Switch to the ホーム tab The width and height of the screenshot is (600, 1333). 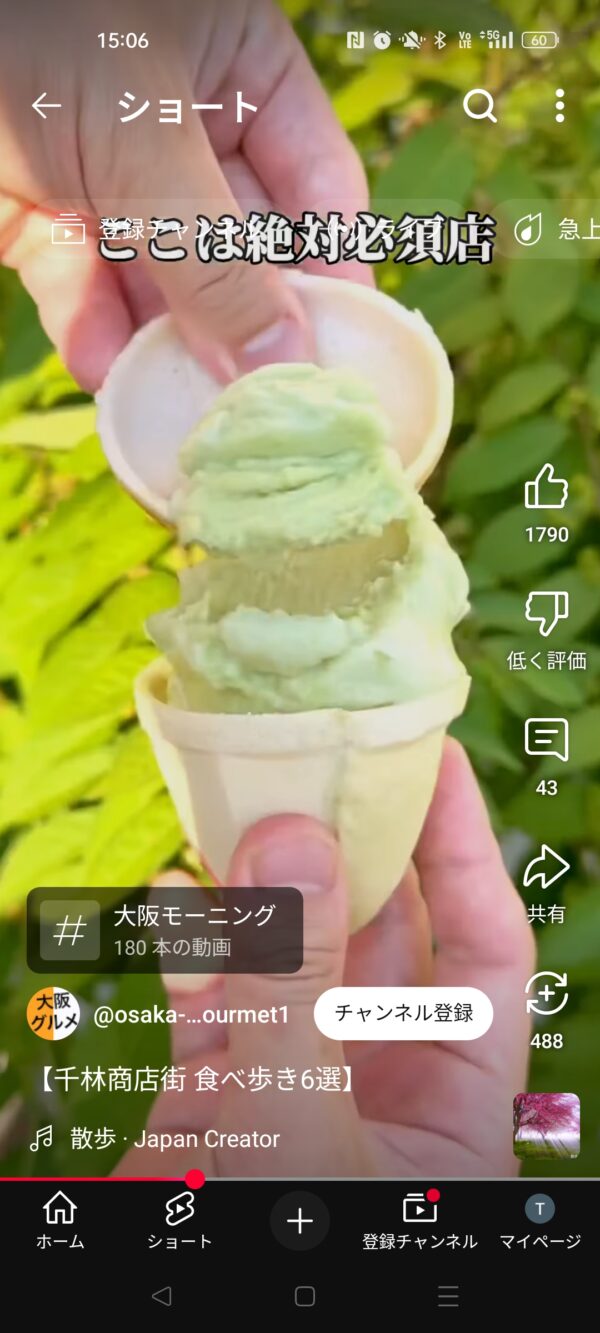tap(60, 1220)
